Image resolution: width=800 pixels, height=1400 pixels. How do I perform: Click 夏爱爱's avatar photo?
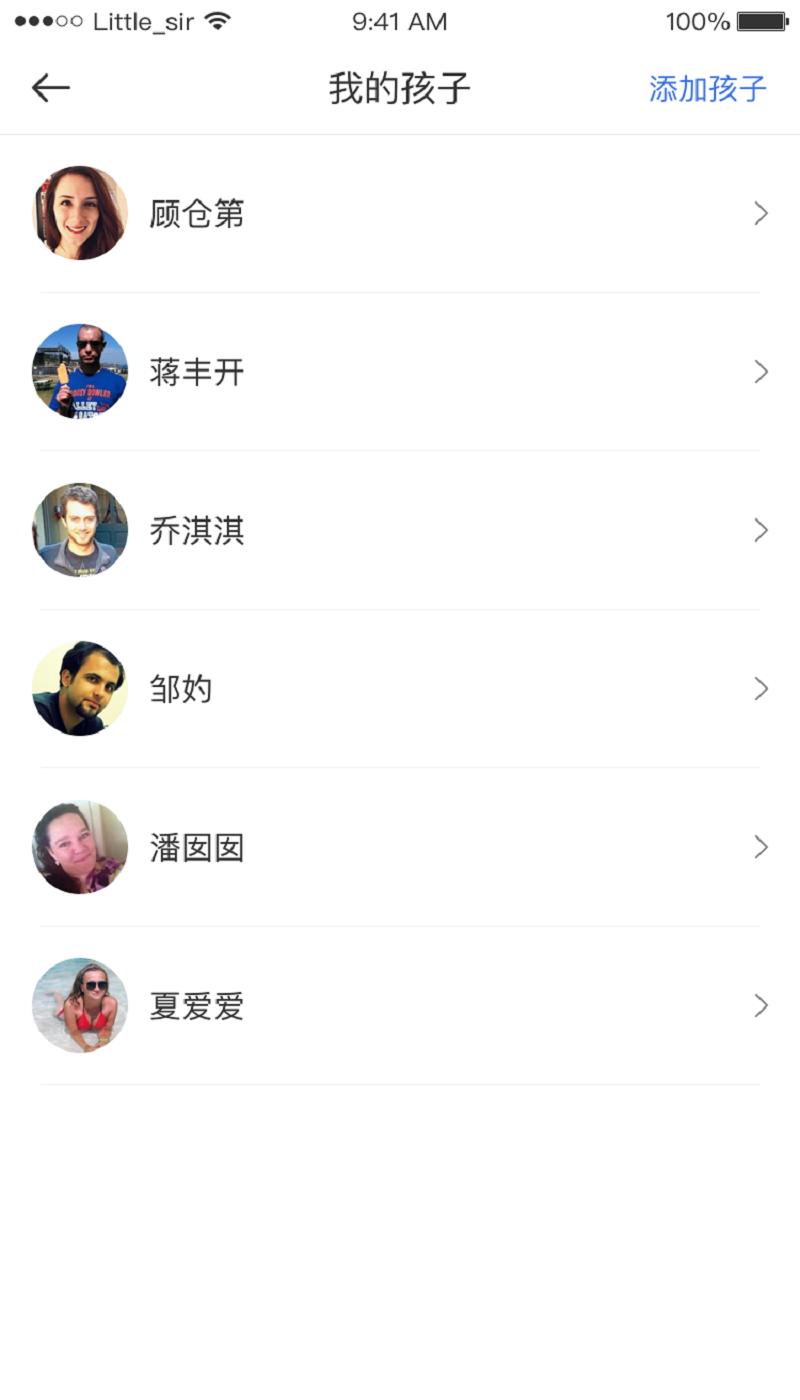coord(80,1005)
